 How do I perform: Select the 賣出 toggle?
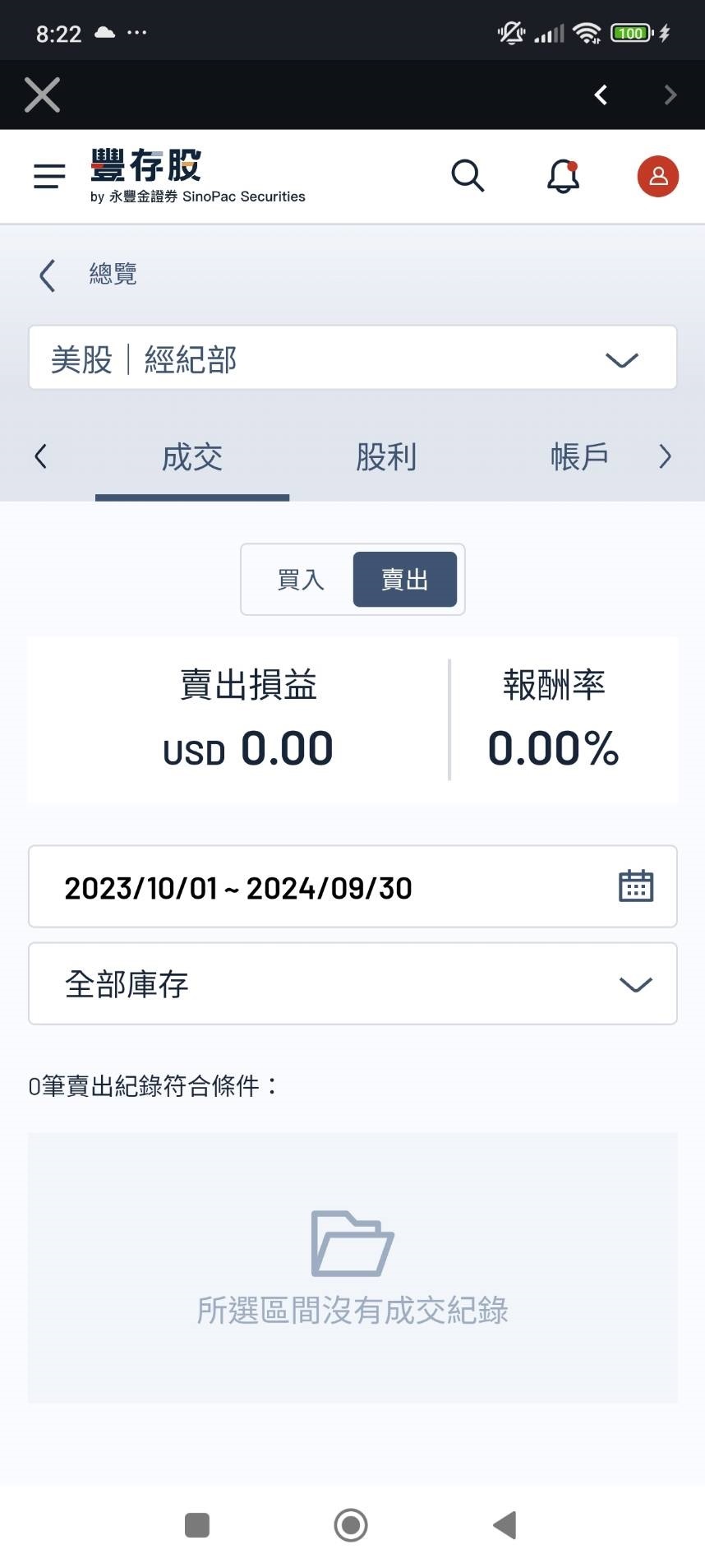coord(405,580)
